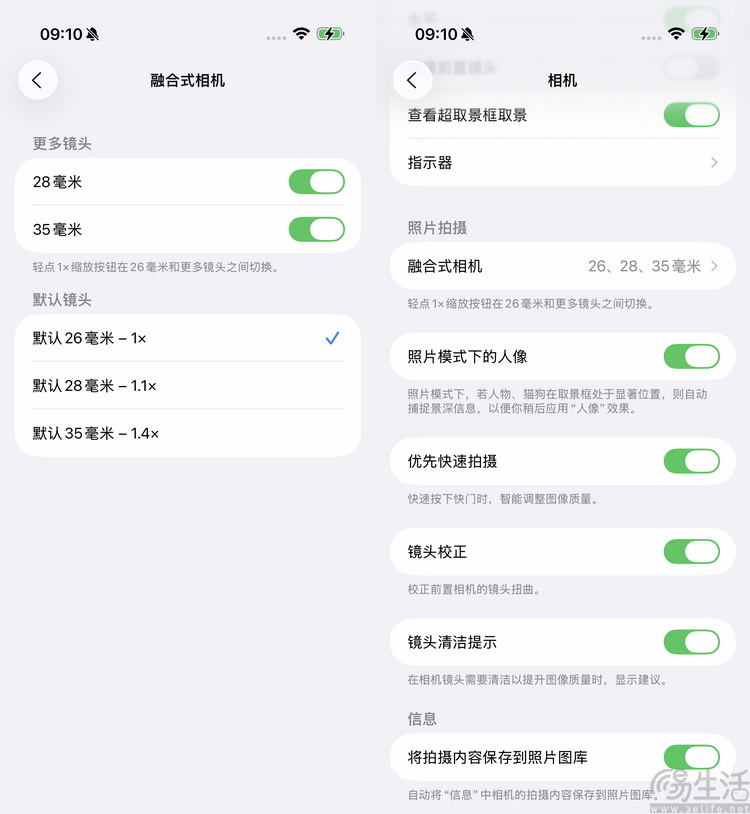Disable 镜头校正 lens correction
The height and width of the screenshot is (814, 750).
[692, 551]
